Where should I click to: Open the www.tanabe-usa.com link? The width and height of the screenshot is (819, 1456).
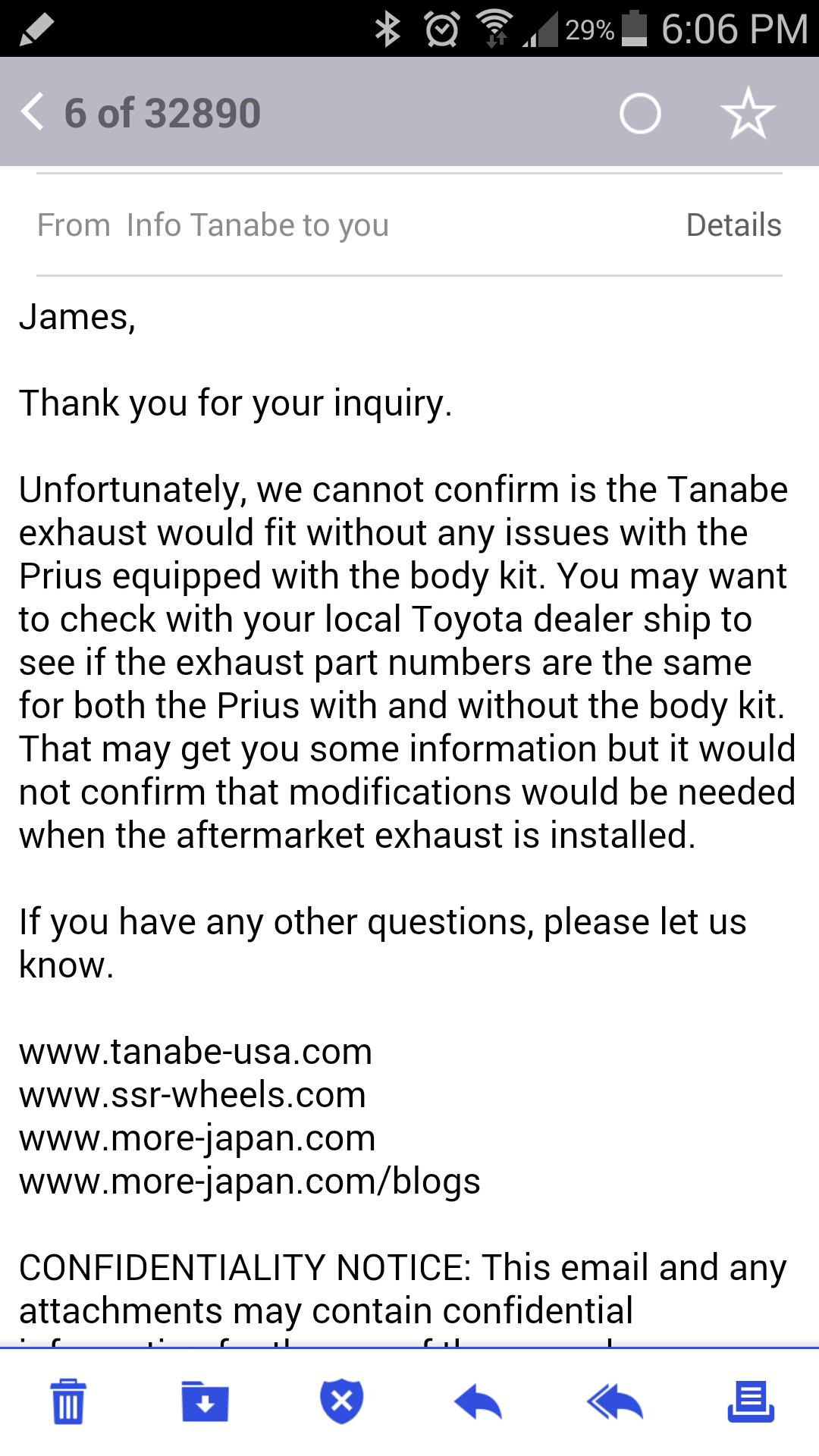click(x=196, y=1052)
